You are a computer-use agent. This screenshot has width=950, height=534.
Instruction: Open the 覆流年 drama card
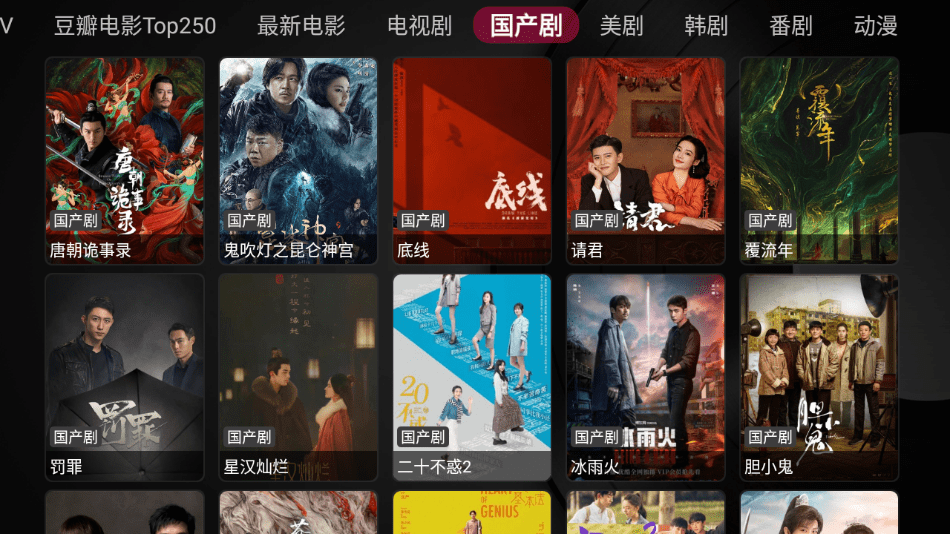coord(819,160)
